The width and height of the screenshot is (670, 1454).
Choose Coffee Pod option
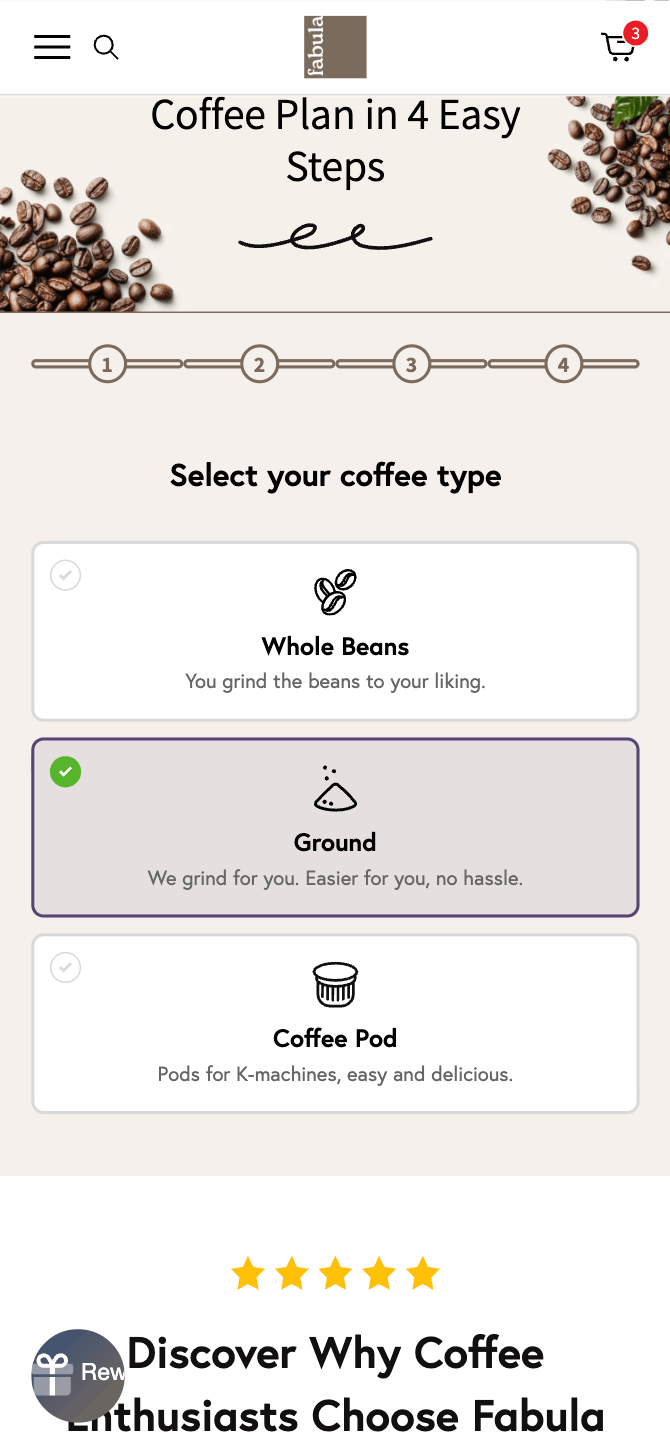tap(335, 1023)
